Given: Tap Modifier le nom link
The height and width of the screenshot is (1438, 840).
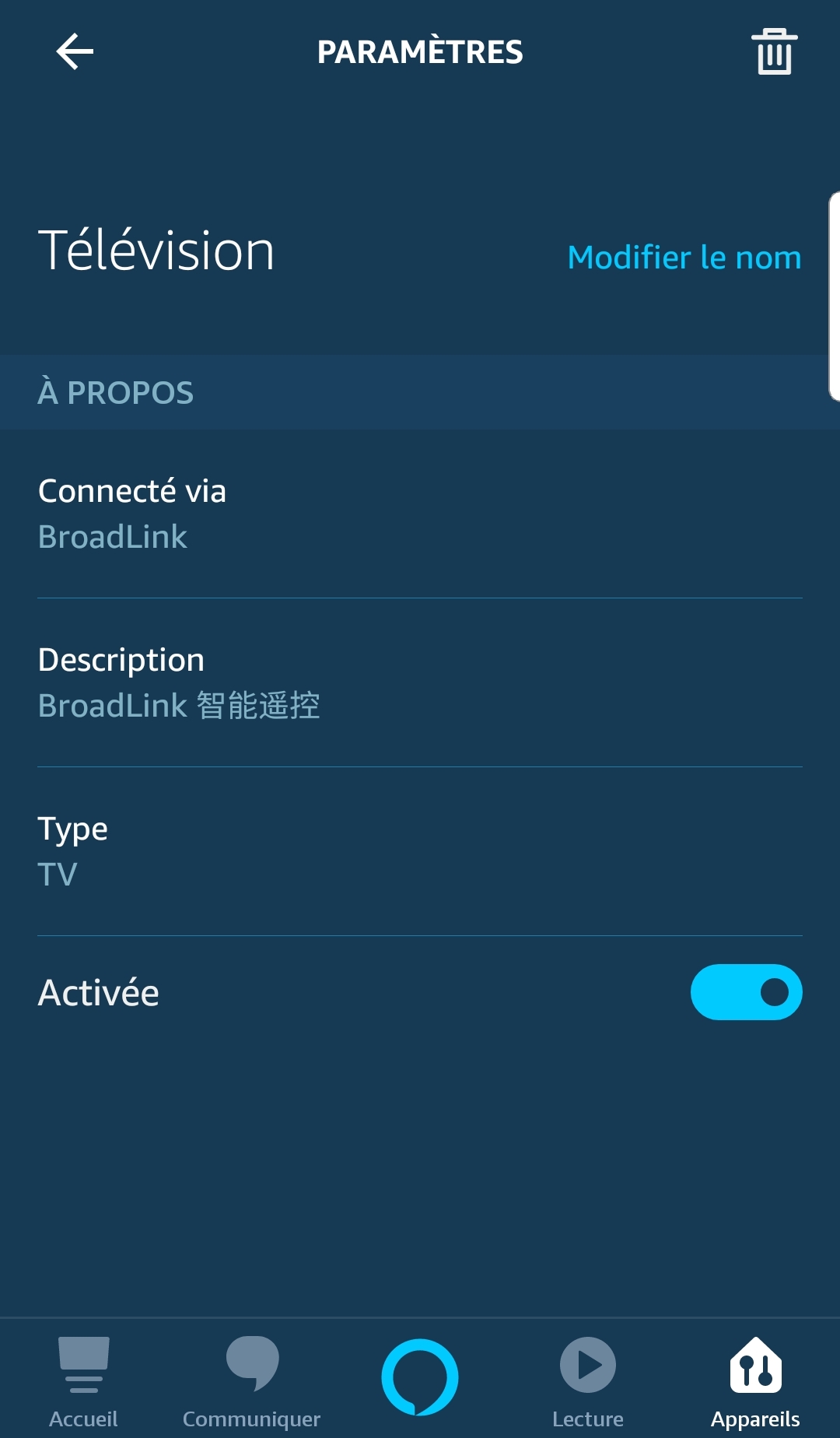Looking at the screenshot, I should click(x=684, y=258).
